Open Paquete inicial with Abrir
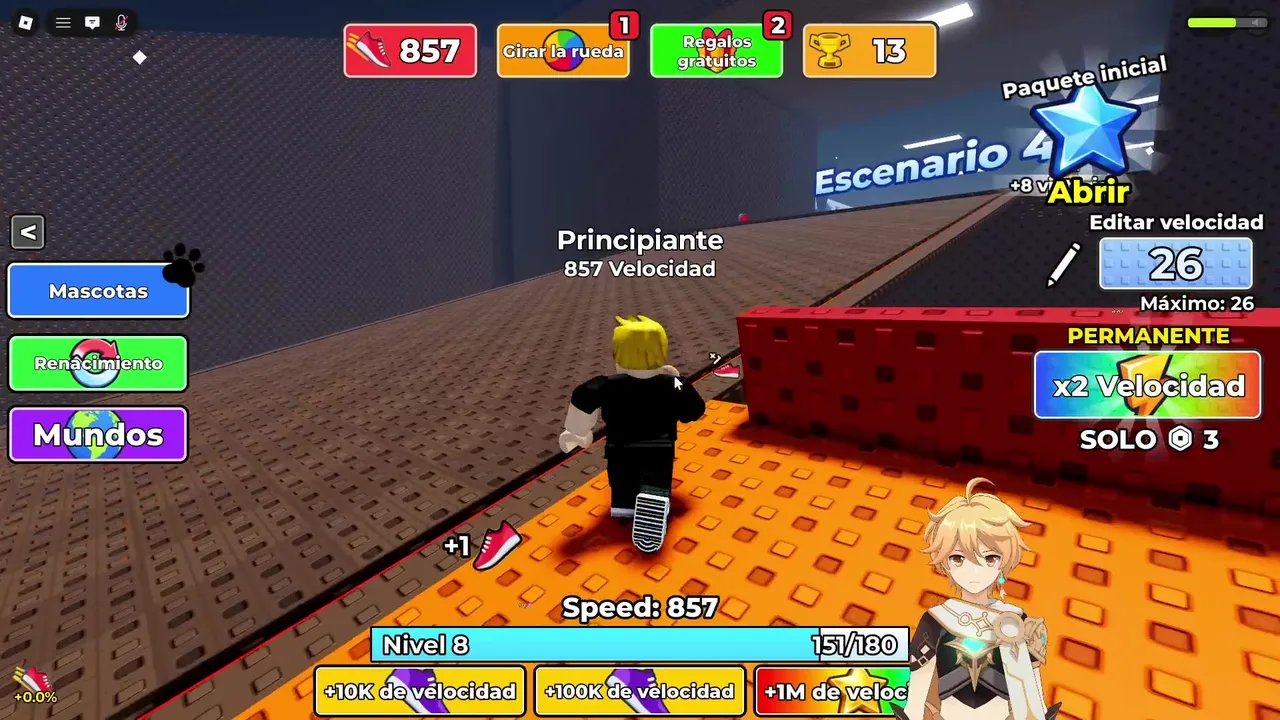Image resolution: width=1280 pixels, height=720 pixels. (x=1088, y=191)
